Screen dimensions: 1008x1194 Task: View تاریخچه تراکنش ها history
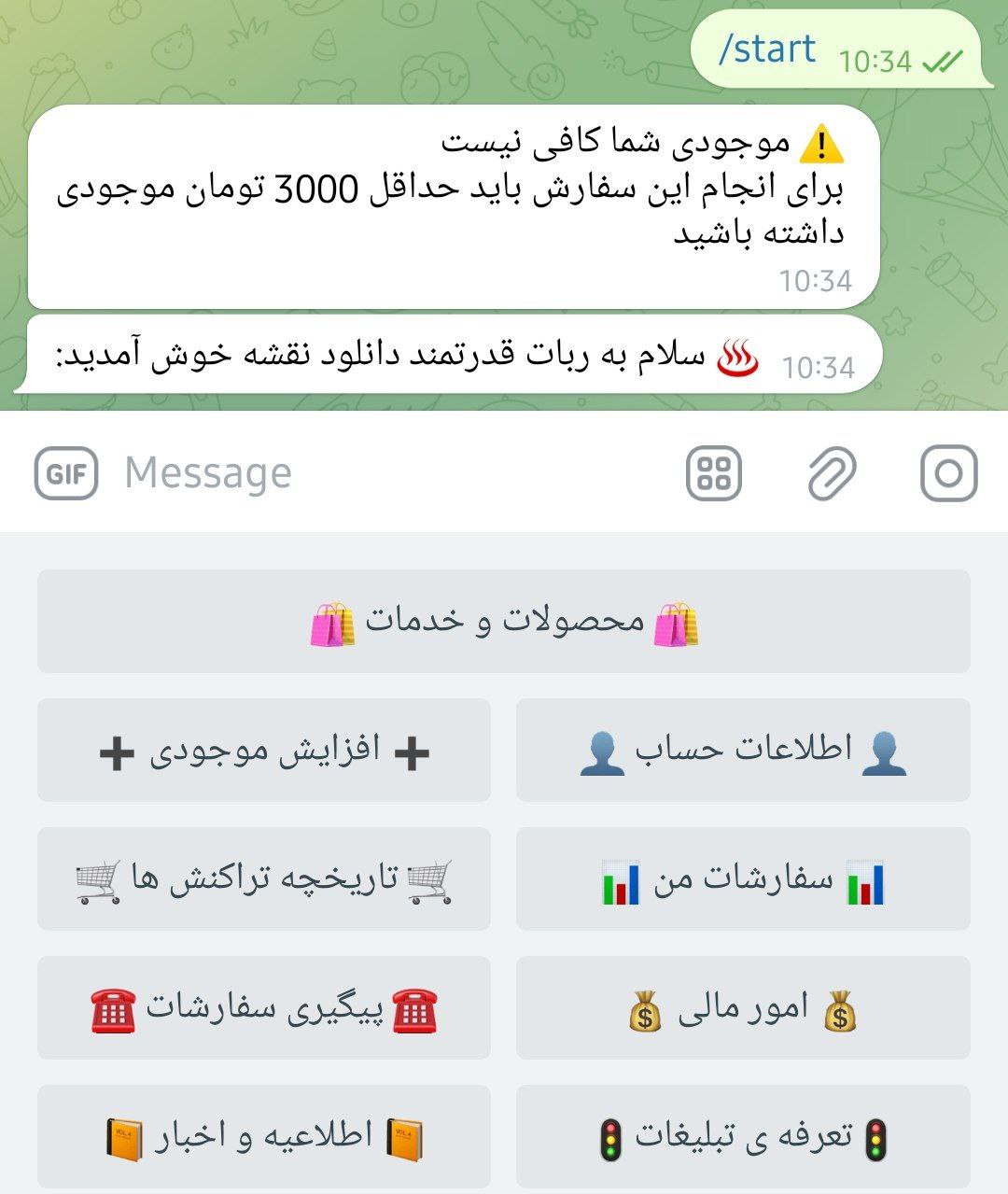pos(264,879)
